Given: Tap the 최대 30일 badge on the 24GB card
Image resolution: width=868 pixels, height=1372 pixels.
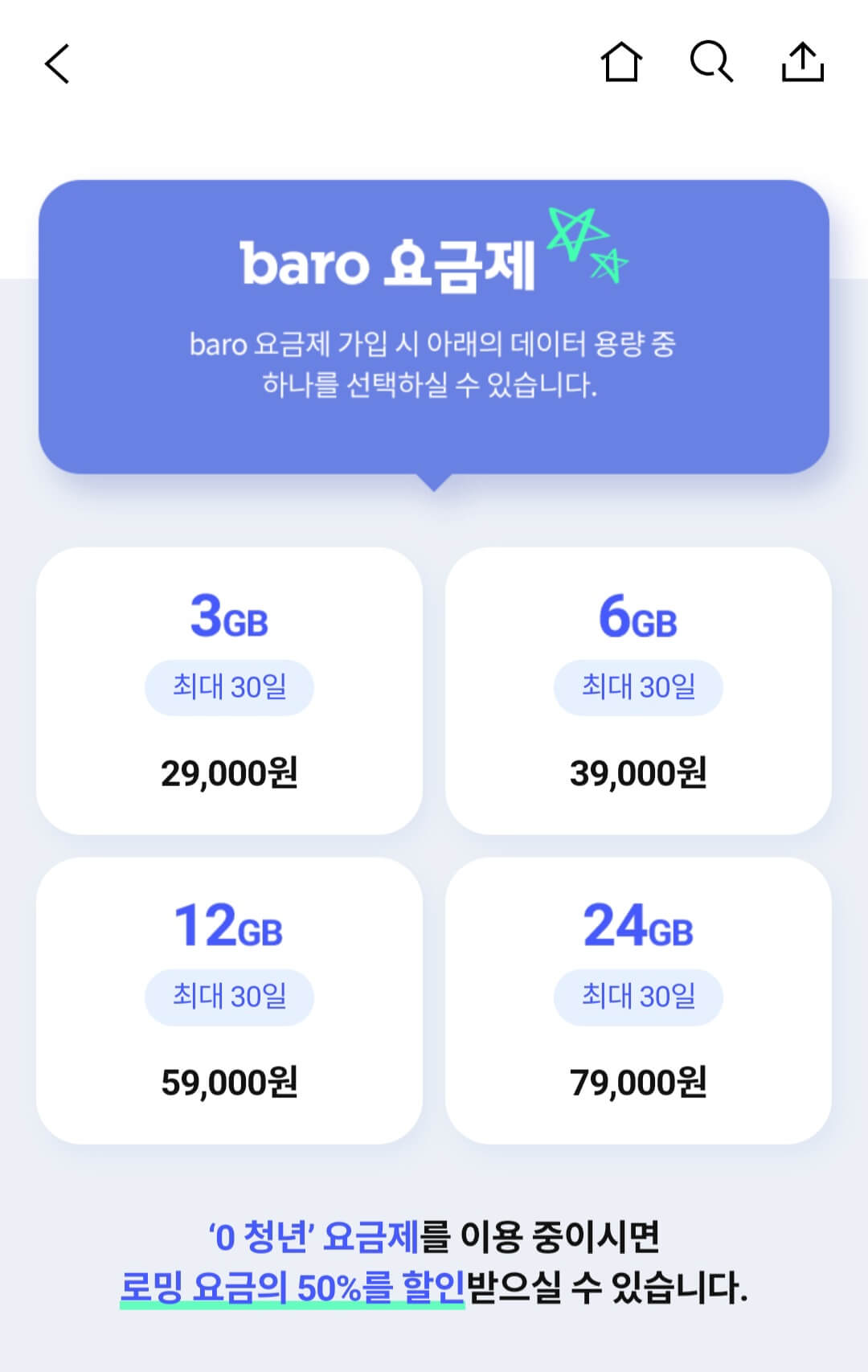Looking at the screenshot, I should coord(638,996).
